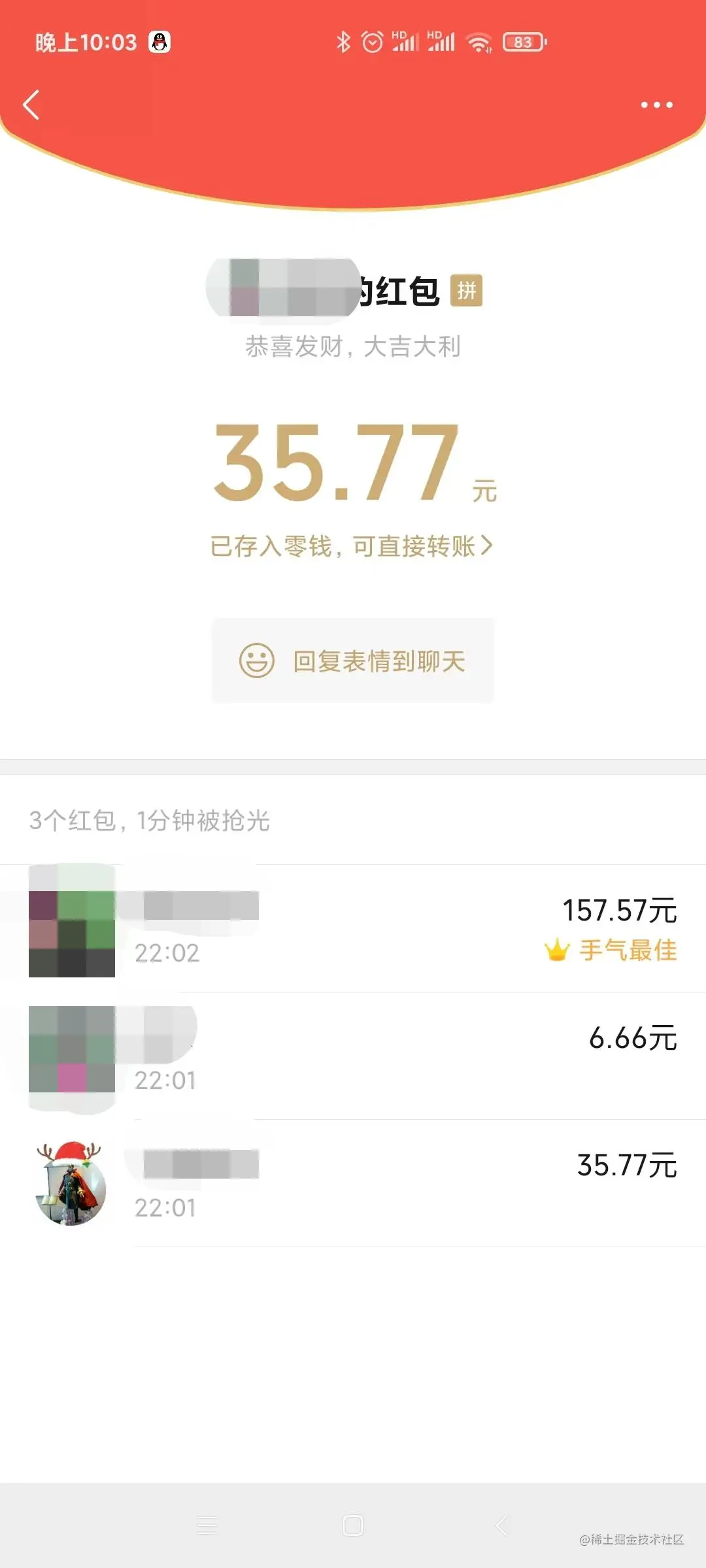
Task: Click the crown icon next to 手气最佳
Action: click(x=556, y=952)
